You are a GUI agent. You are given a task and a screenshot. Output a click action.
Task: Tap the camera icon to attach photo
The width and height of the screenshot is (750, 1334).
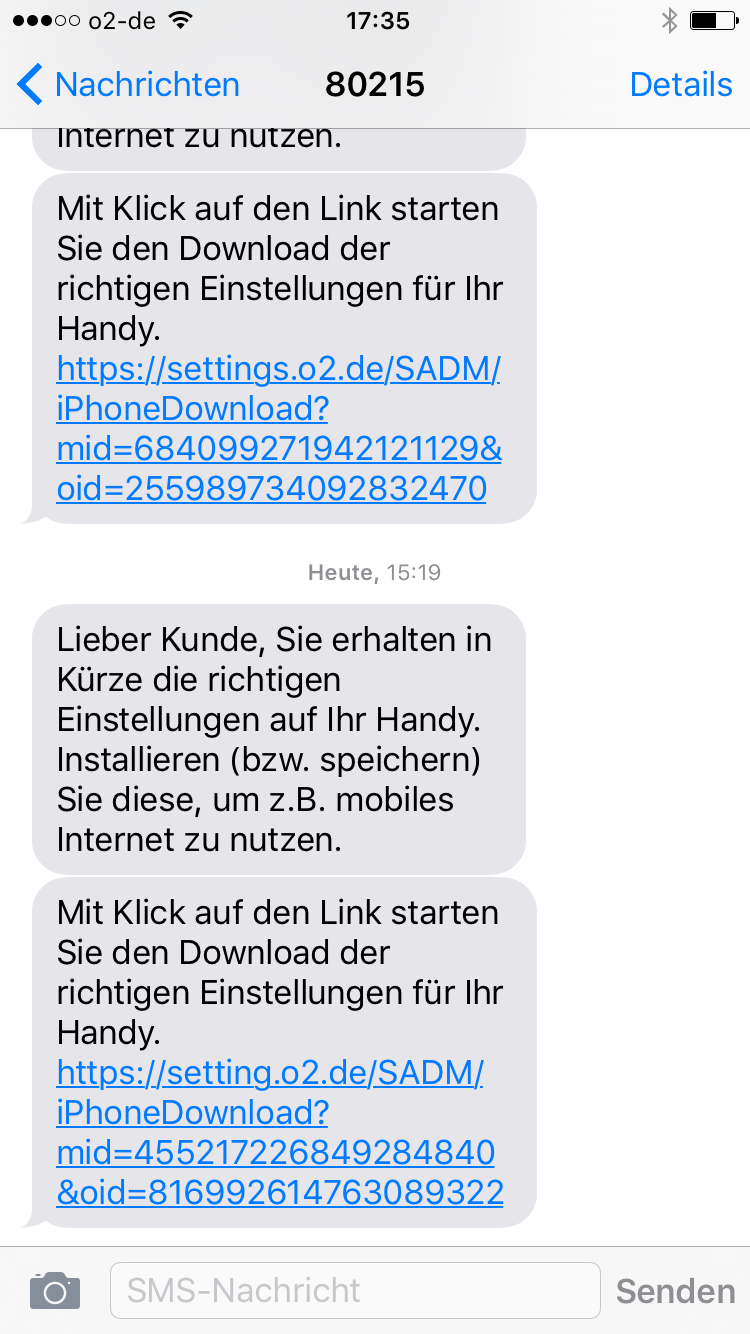[x=55, y=1290]
